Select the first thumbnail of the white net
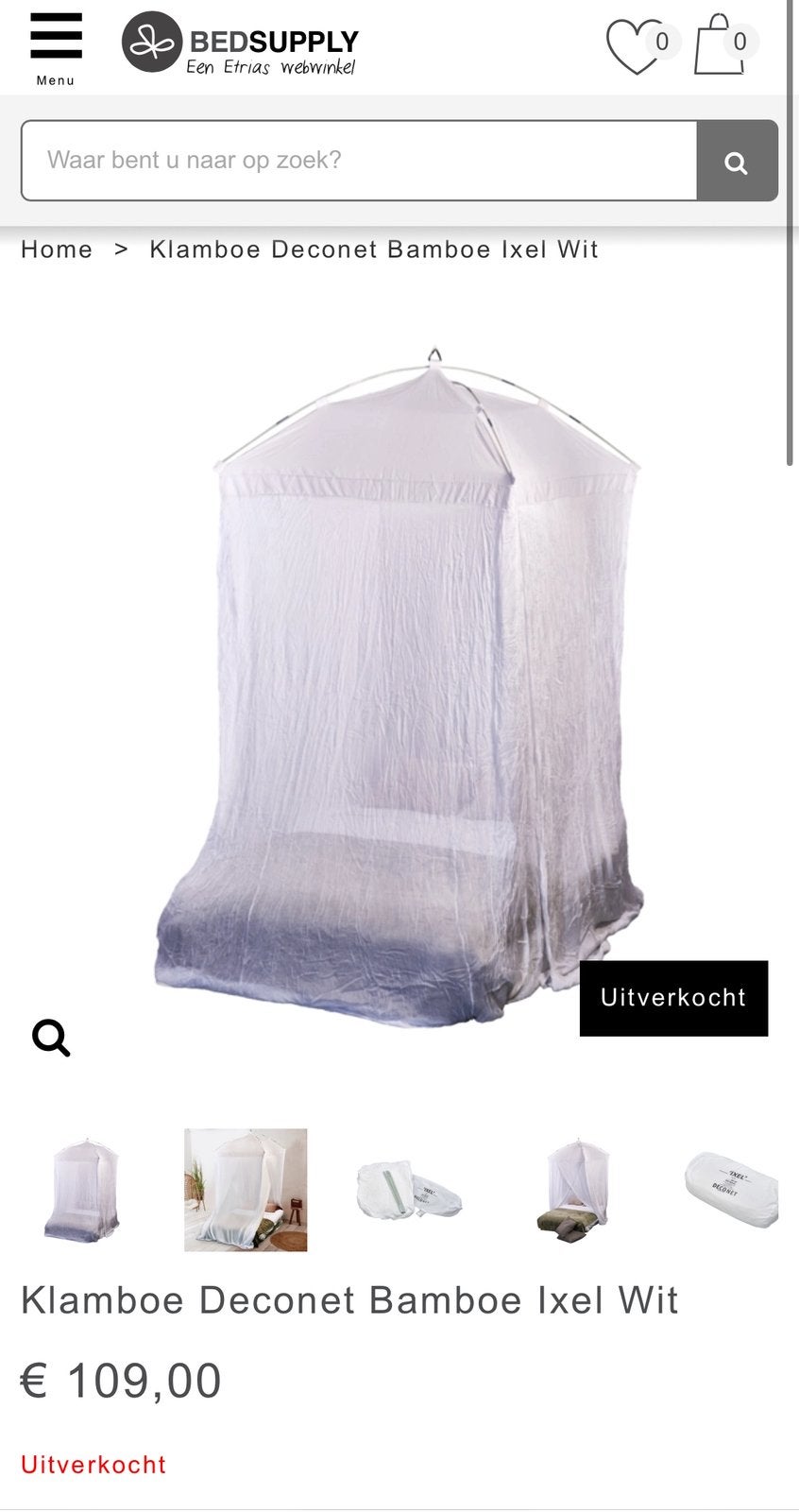Screen dimensions: 799x1512 point(82,1190)
